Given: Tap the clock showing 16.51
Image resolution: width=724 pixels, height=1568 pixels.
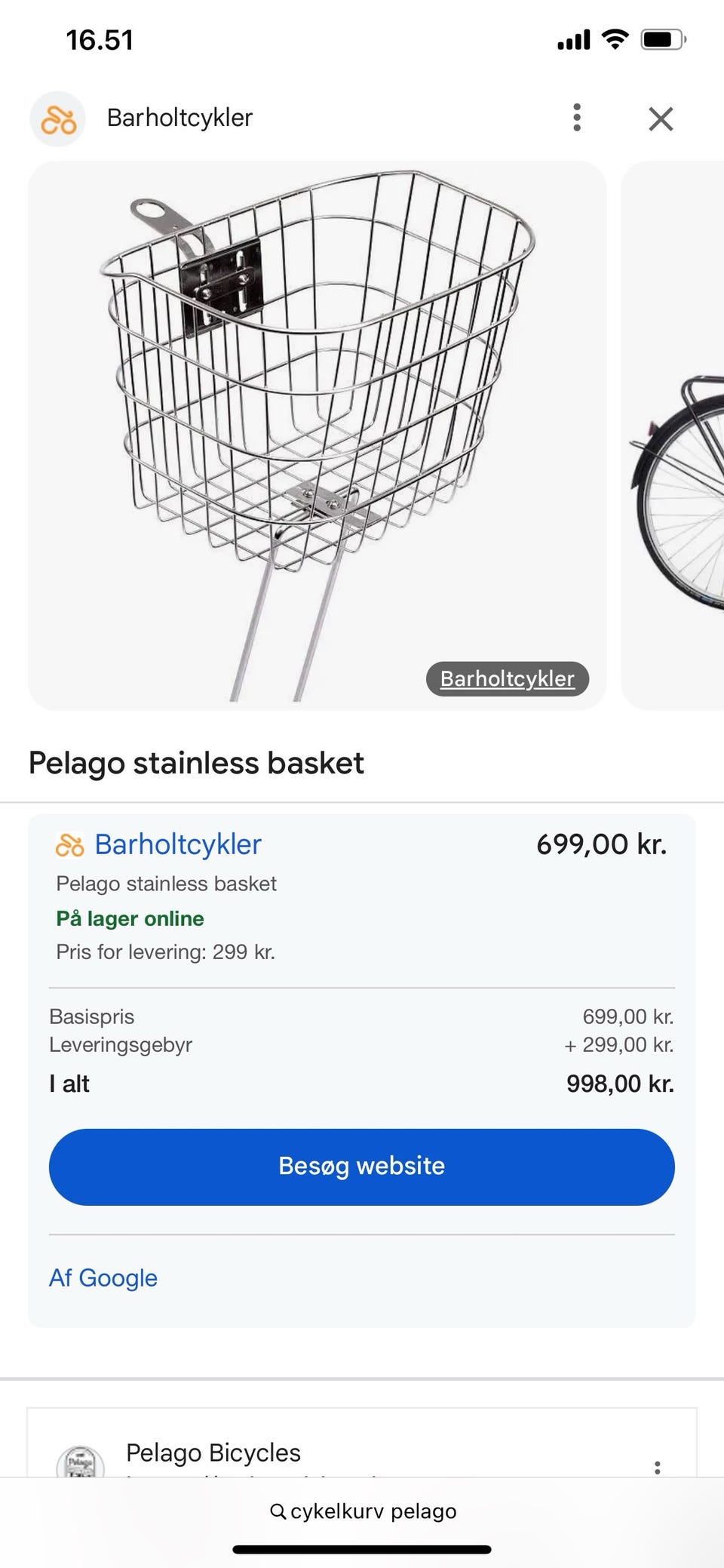Looking at the screenshot, I should tap(99, 39).
